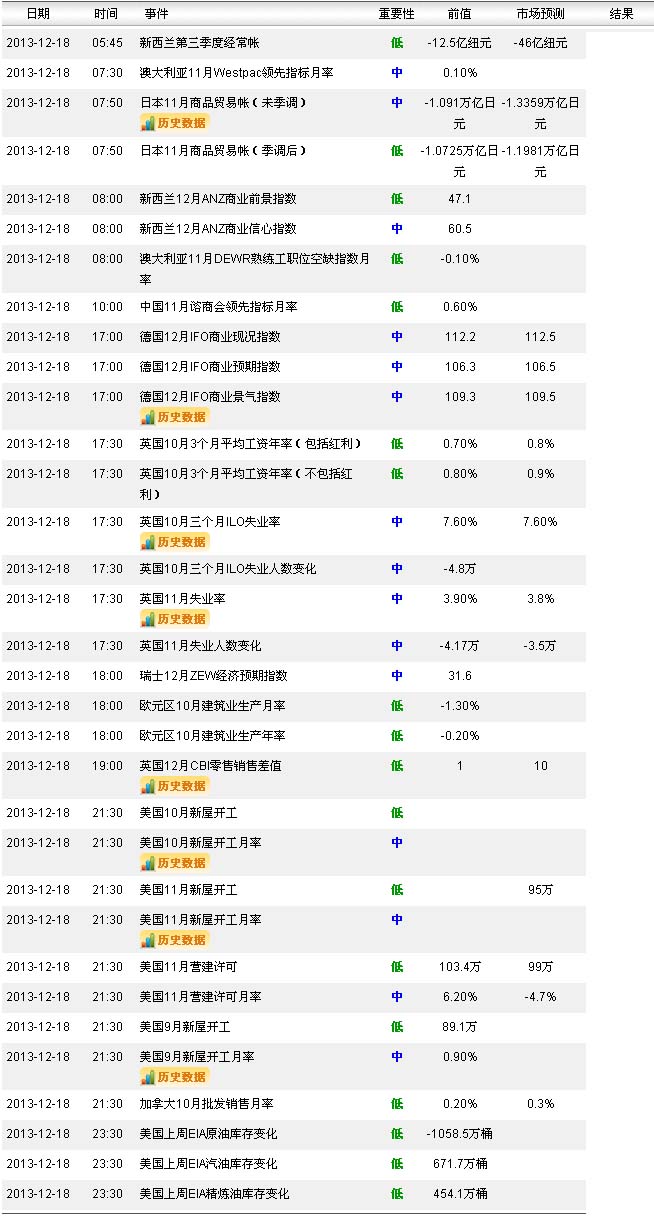Tap 历史数据 under 美国11月新屋开工月率
This screenshot has width=654, height=1218.
[x=174, y=939]
